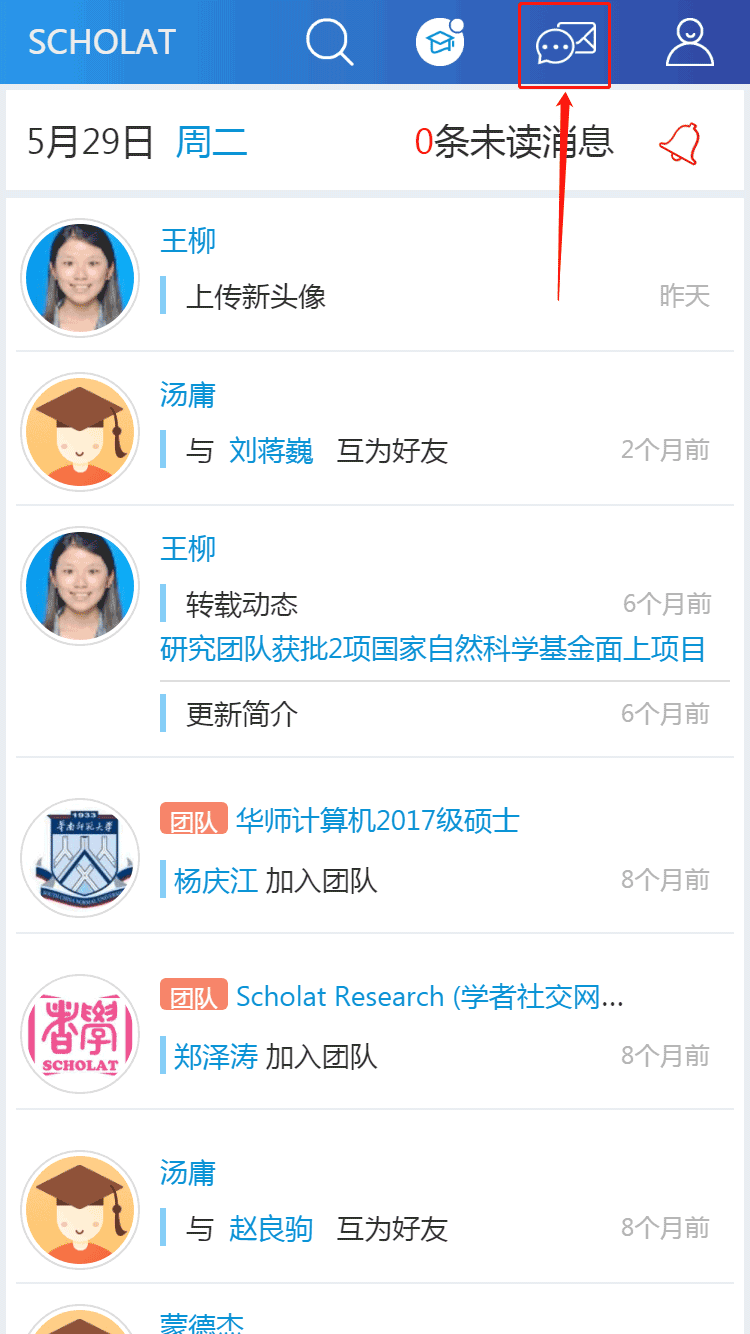The width and height of the screenshot is (750, 1334).
Task: Open 赵良驹's profile link
Action: point(271,1229)
